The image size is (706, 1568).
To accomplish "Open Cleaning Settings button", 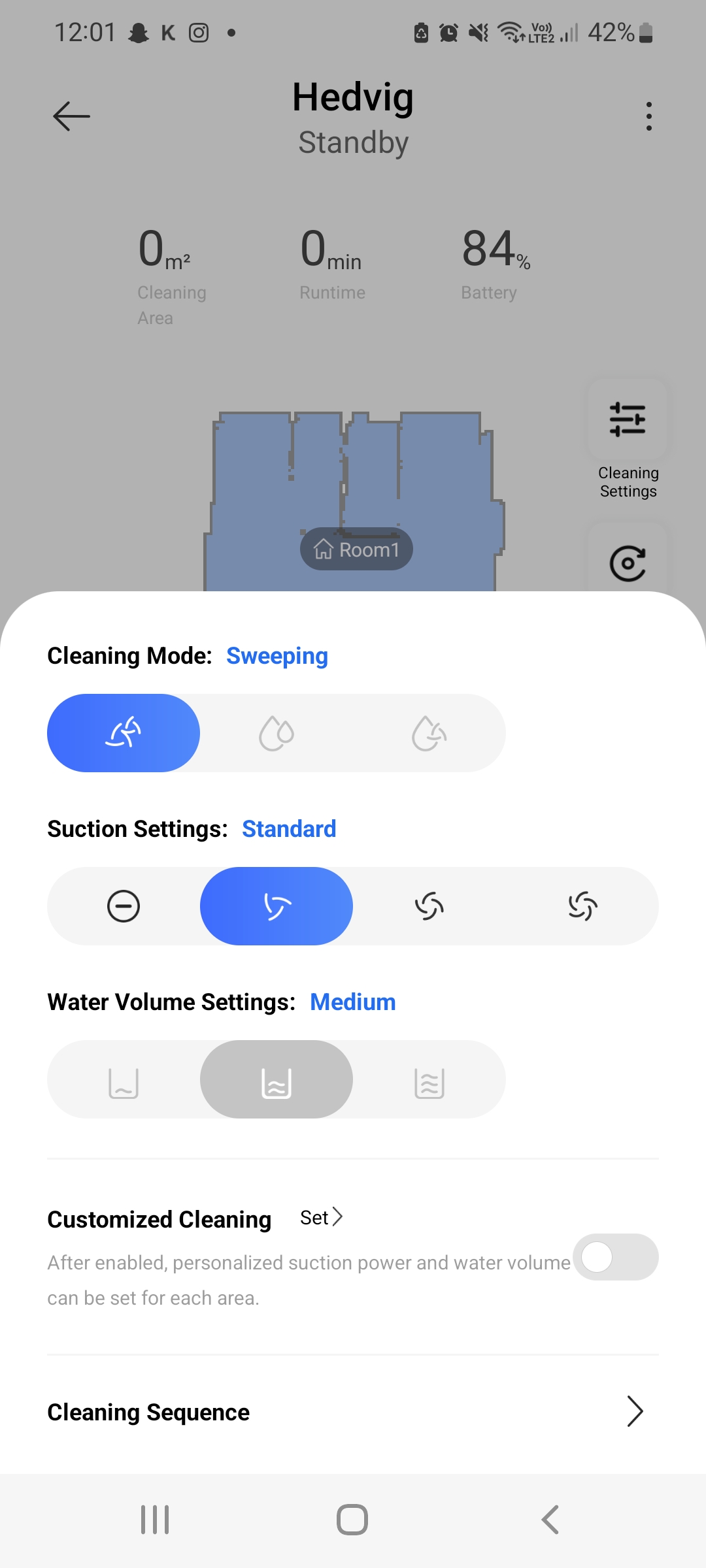I will tap(628, 419).
